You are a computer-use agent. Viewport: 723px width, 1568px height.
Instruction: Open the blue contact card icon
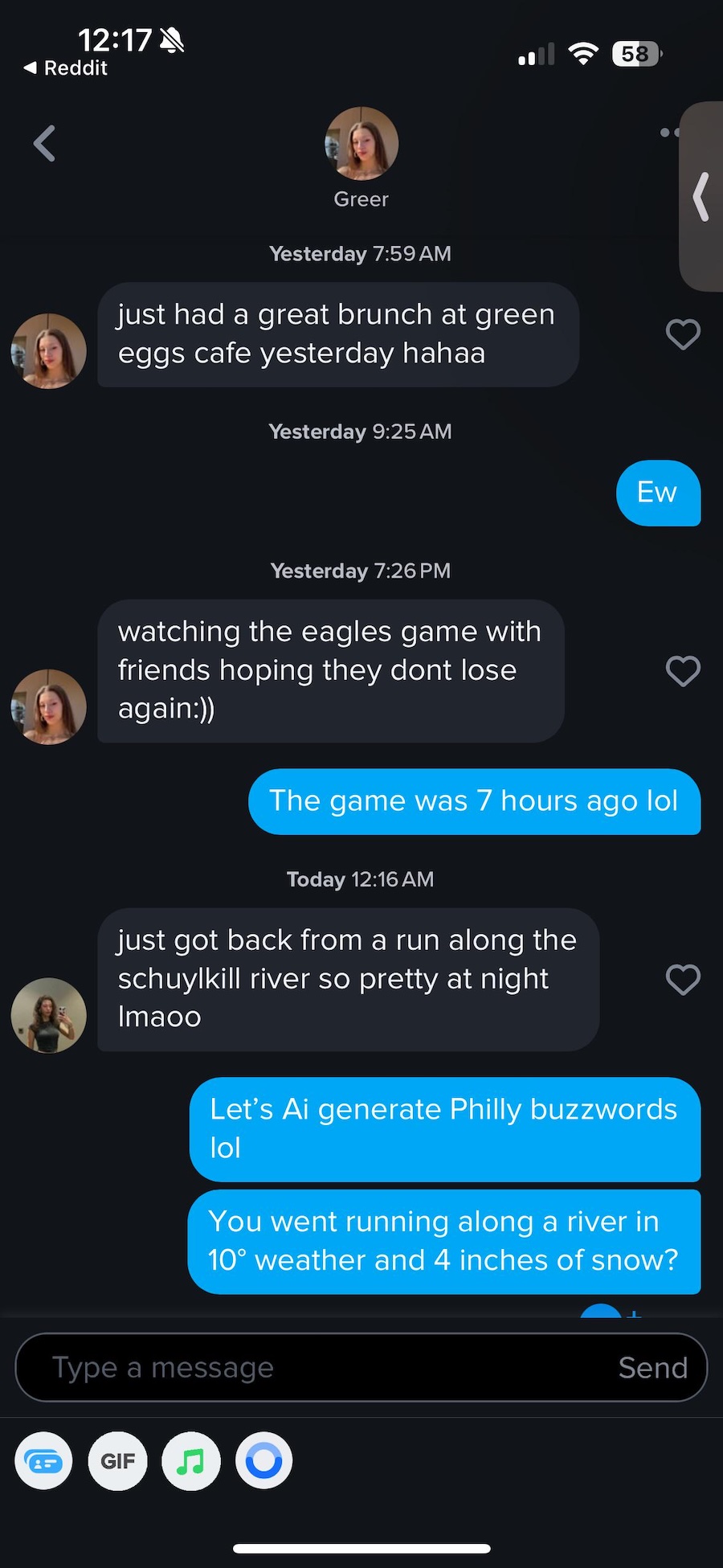(44, 1460)
